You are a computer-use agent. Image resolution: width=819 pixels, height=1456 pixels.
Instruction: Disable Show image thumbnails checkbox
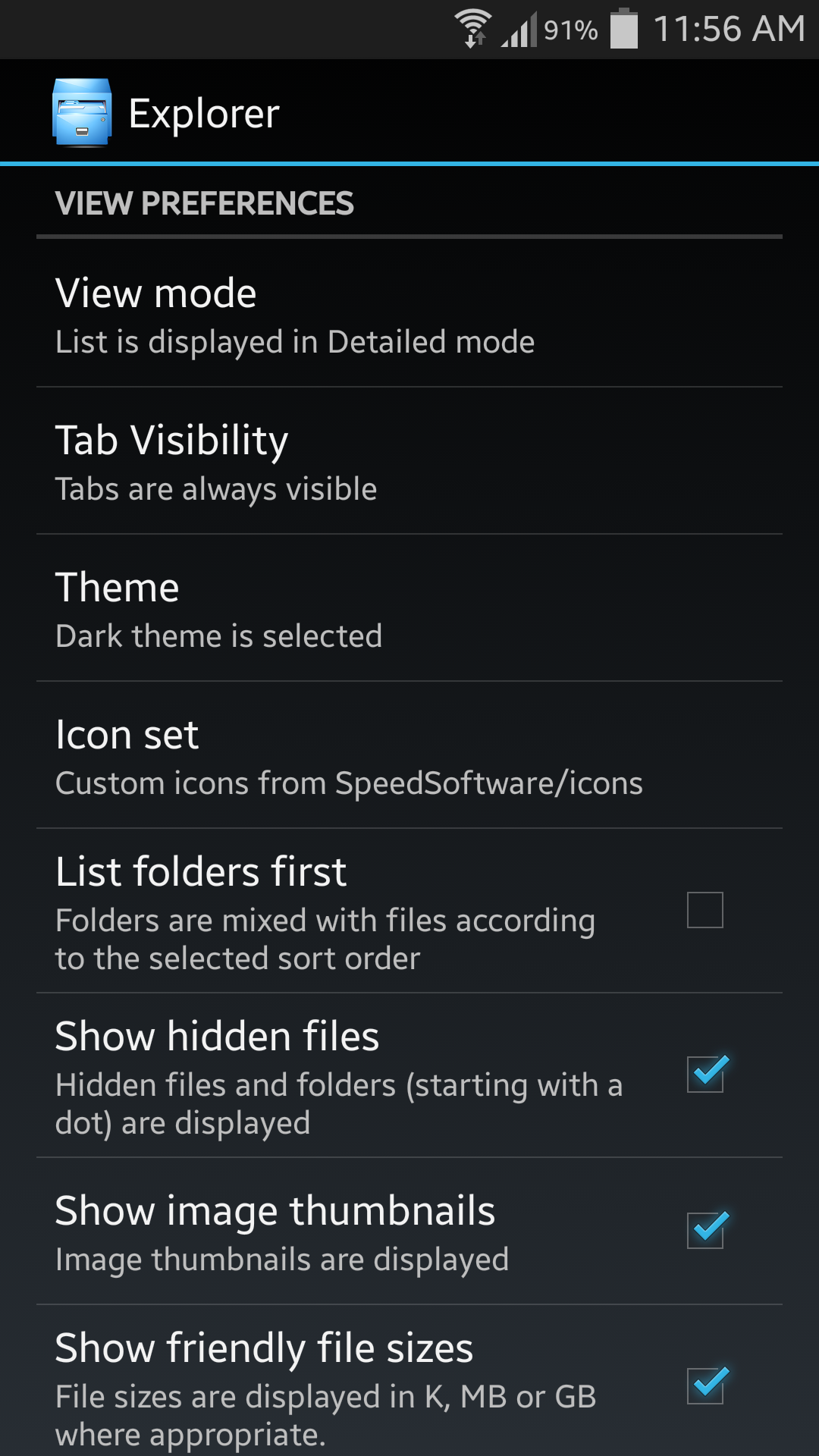705,1230
